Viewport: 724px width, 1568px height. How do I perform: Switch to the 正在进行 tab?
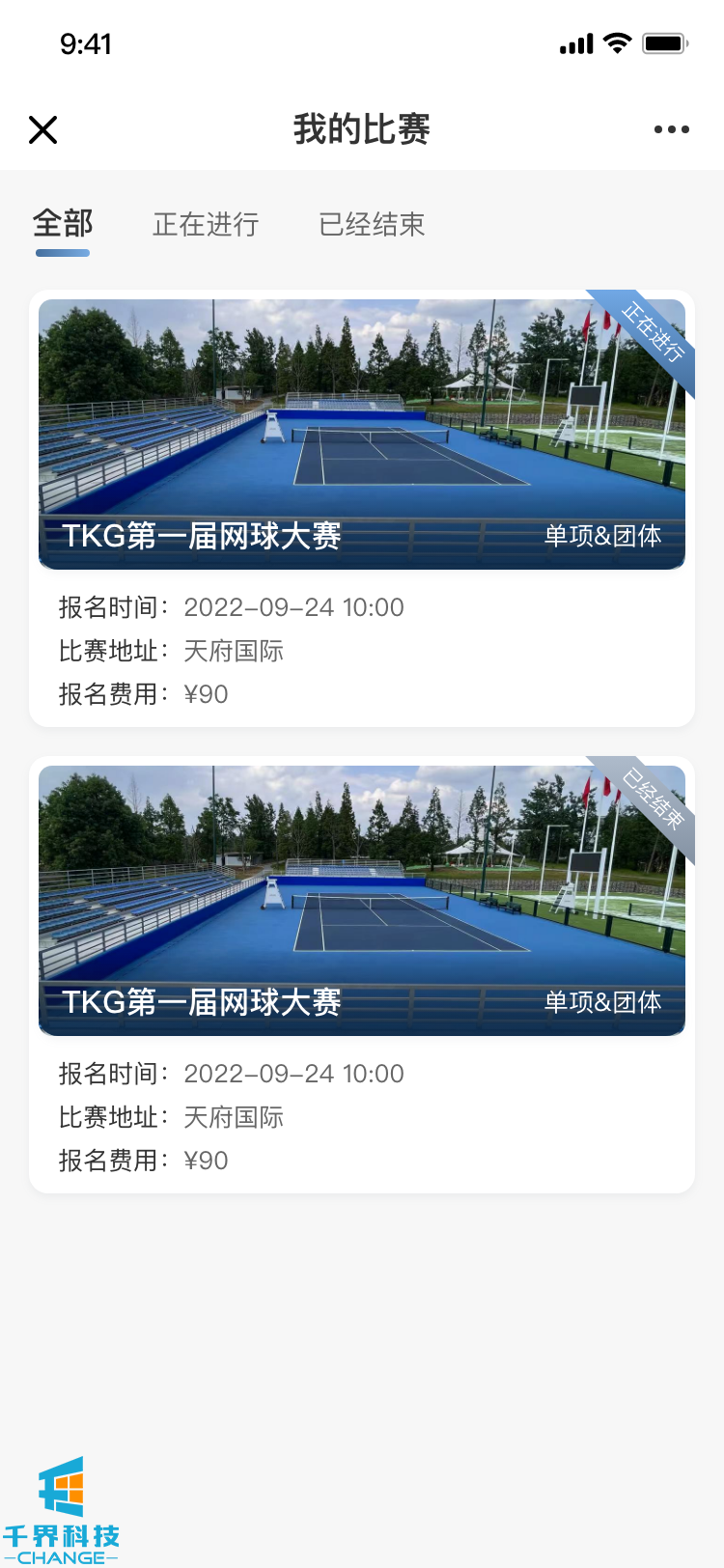pyautogui.click(x=206, y=224)
